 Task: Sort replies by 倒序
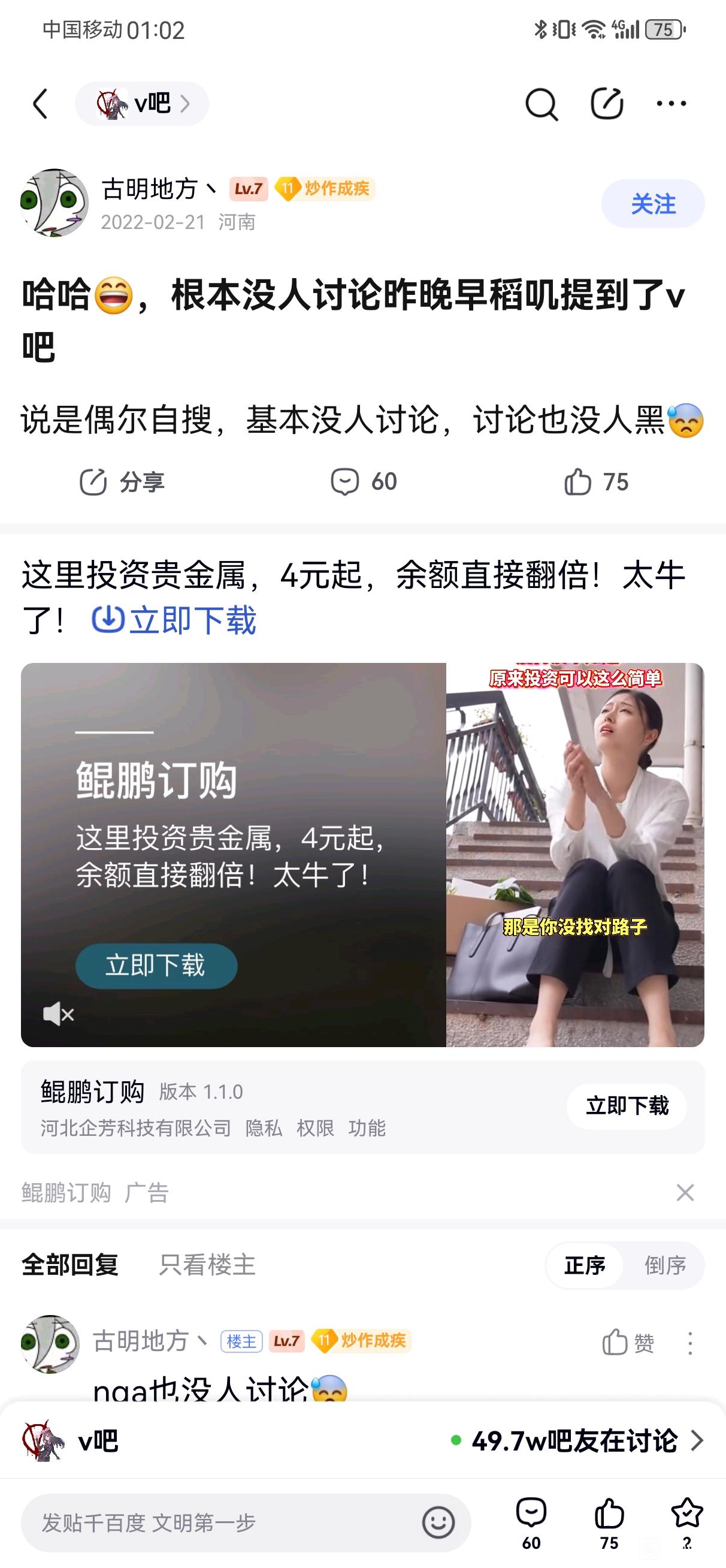(x=664, y=1266)
